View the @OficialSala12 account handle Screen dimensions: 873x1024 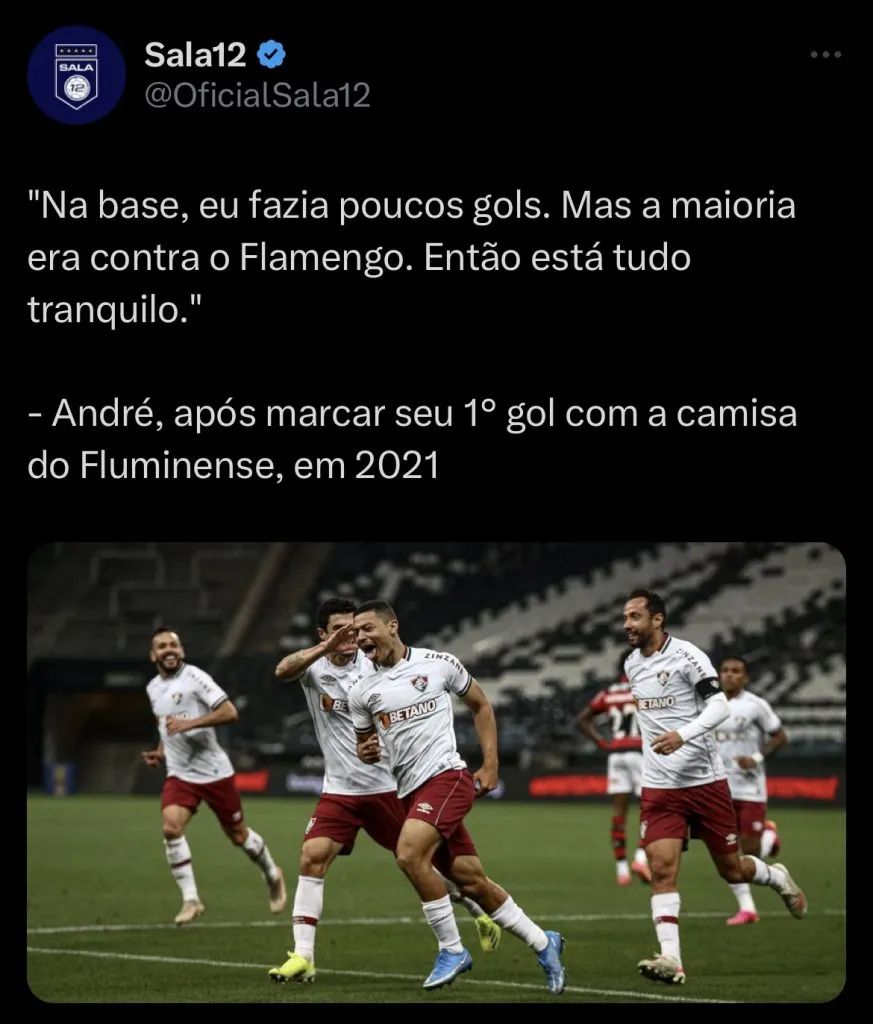[x=257, y=95]
